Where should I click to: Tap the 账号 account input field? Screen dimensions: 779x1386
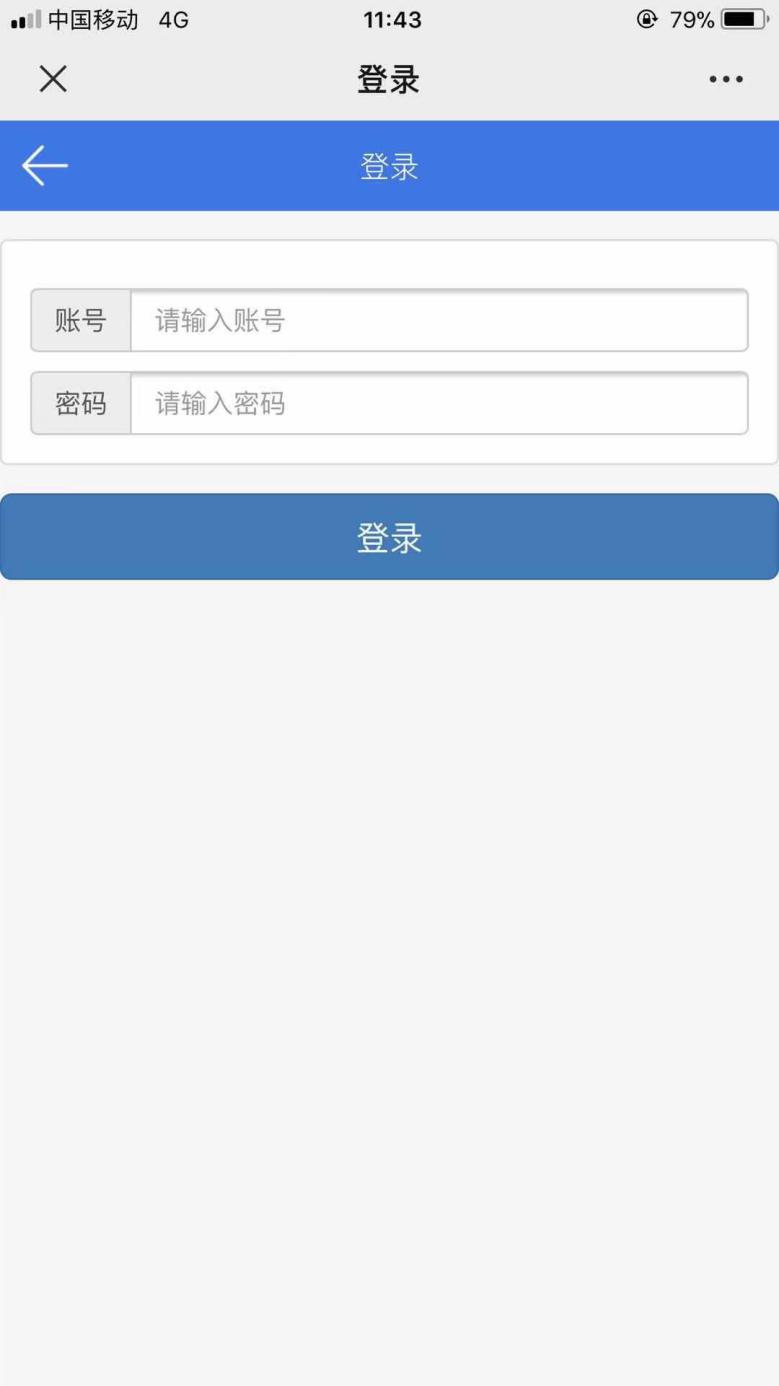tap(439, 321)
